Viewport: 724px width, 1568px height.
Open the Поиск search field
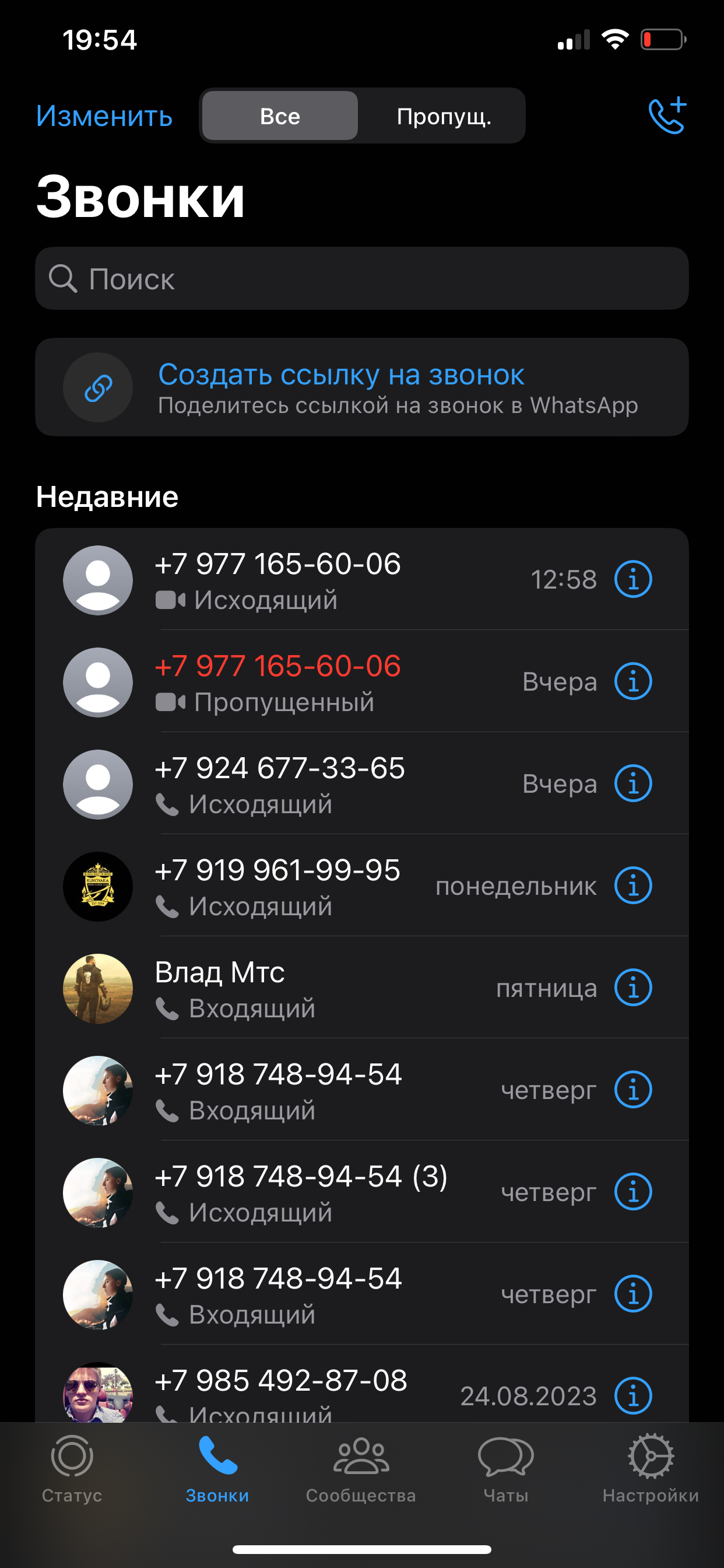click(x=361, y=279)
